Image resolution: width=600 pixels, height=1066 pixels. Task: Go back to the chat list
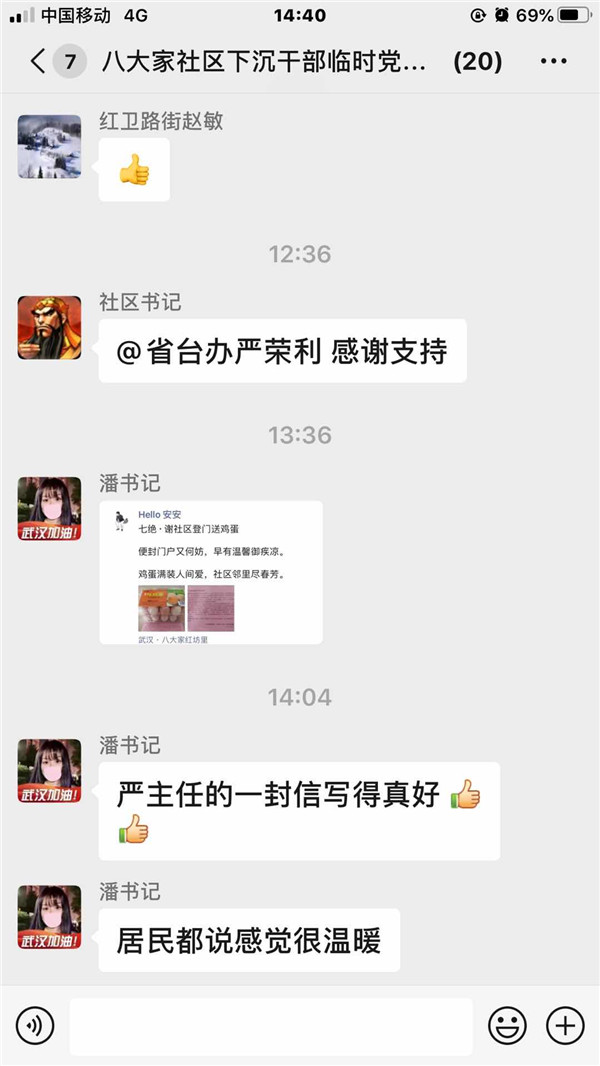(x=40, y=62)
